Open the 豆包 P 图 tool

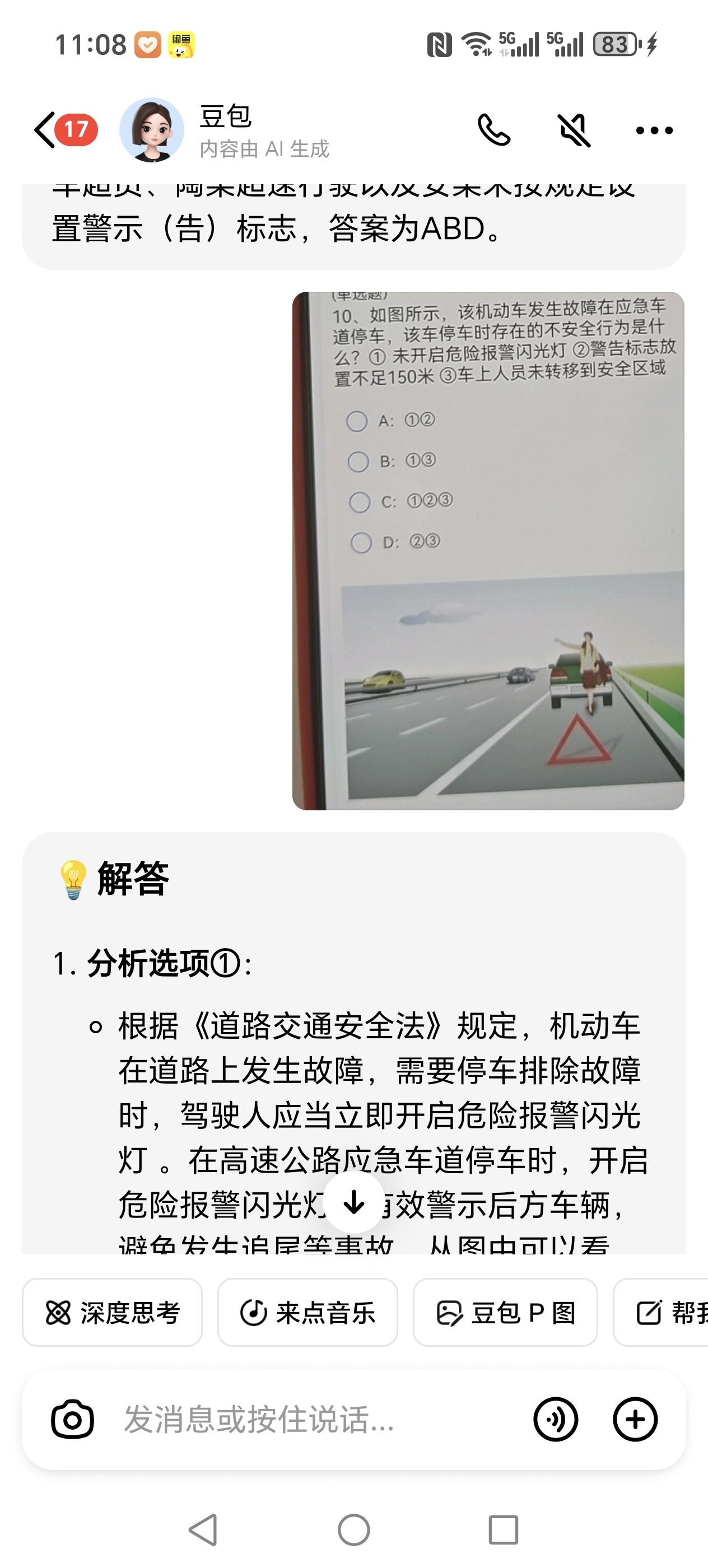point(505,1312)
